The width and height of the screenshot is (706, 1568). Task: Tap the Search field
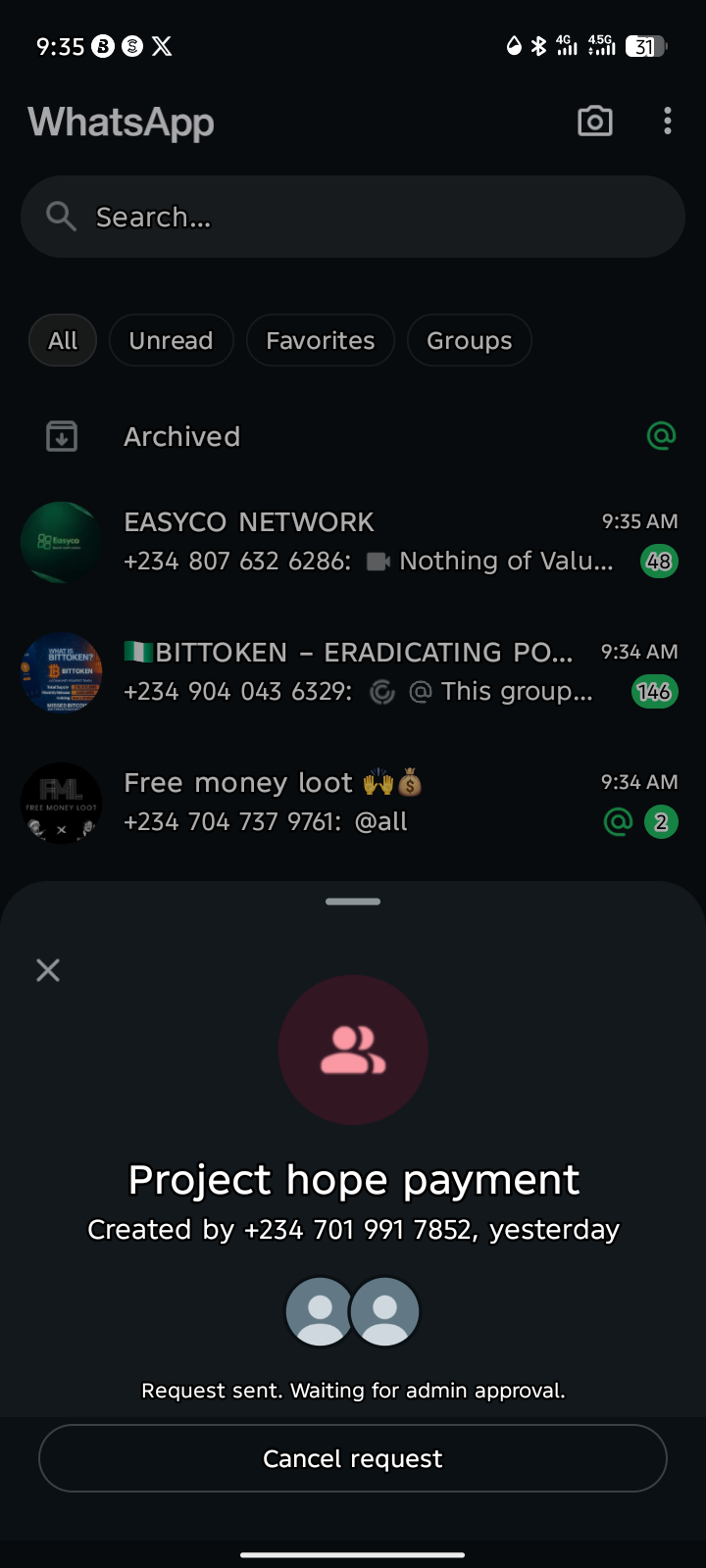pyautogui.click(x=353, y=217)
